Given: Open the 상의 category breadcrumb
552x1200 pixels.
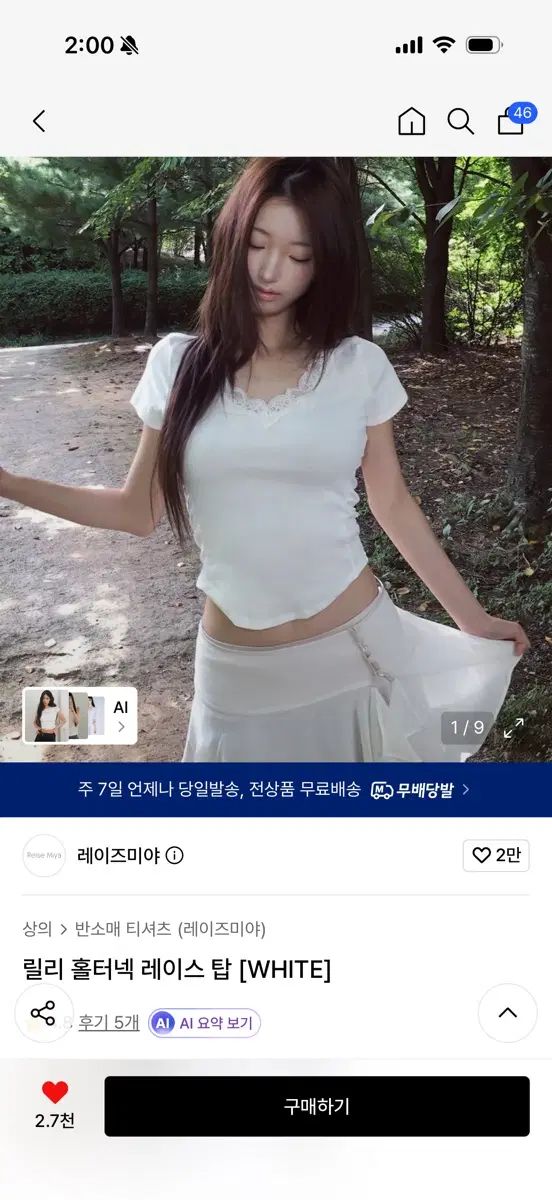Looking at the screenshot, I should coord(37,928).
